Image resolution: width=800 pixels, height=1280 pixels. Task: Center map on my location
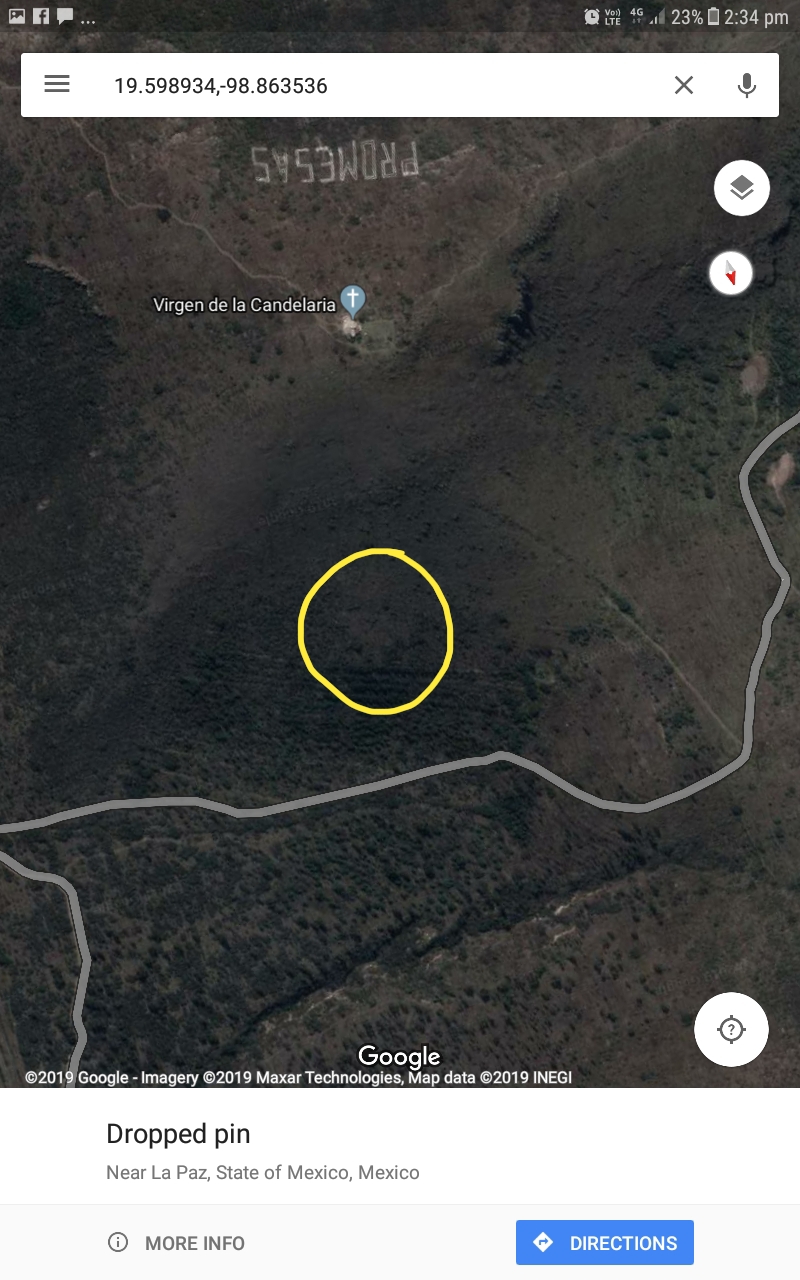pos(731,1029)
